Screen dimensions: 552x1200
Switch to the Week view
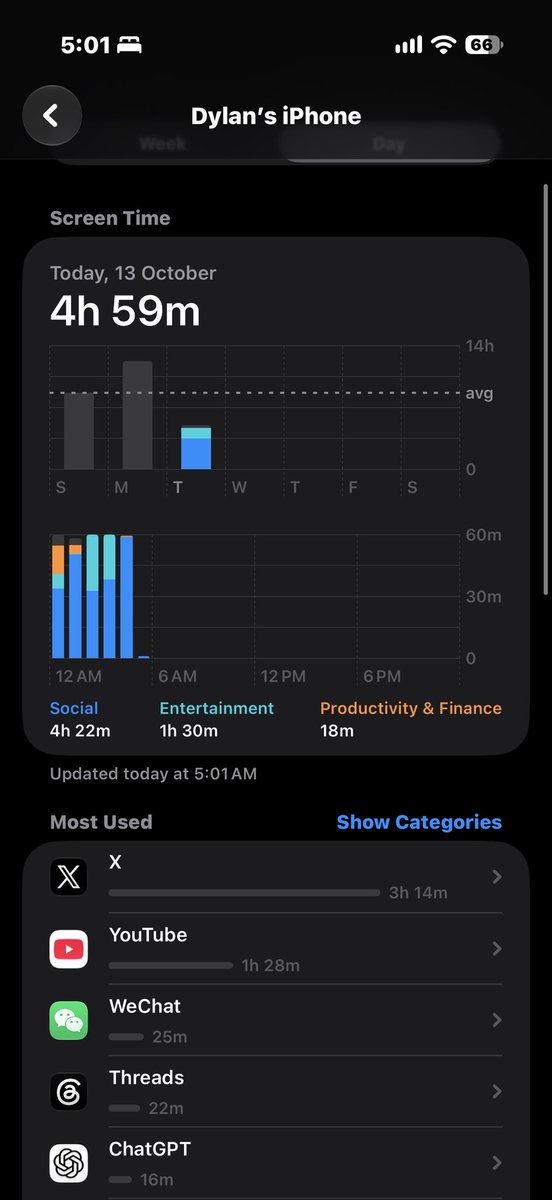pos(164,144)
